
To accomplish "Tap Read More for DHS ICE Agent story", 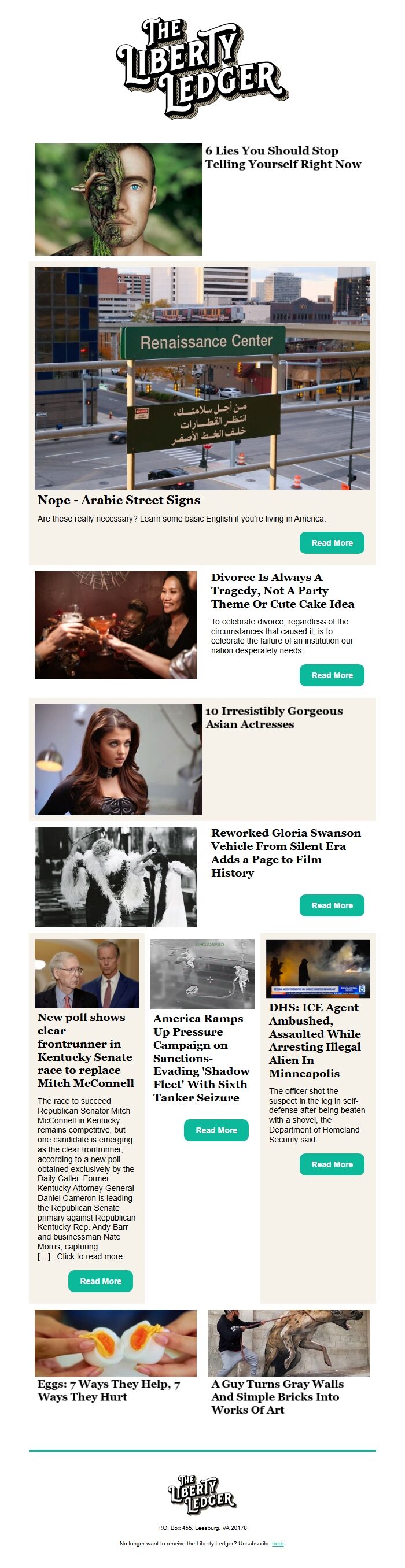I will point(332,1164).
